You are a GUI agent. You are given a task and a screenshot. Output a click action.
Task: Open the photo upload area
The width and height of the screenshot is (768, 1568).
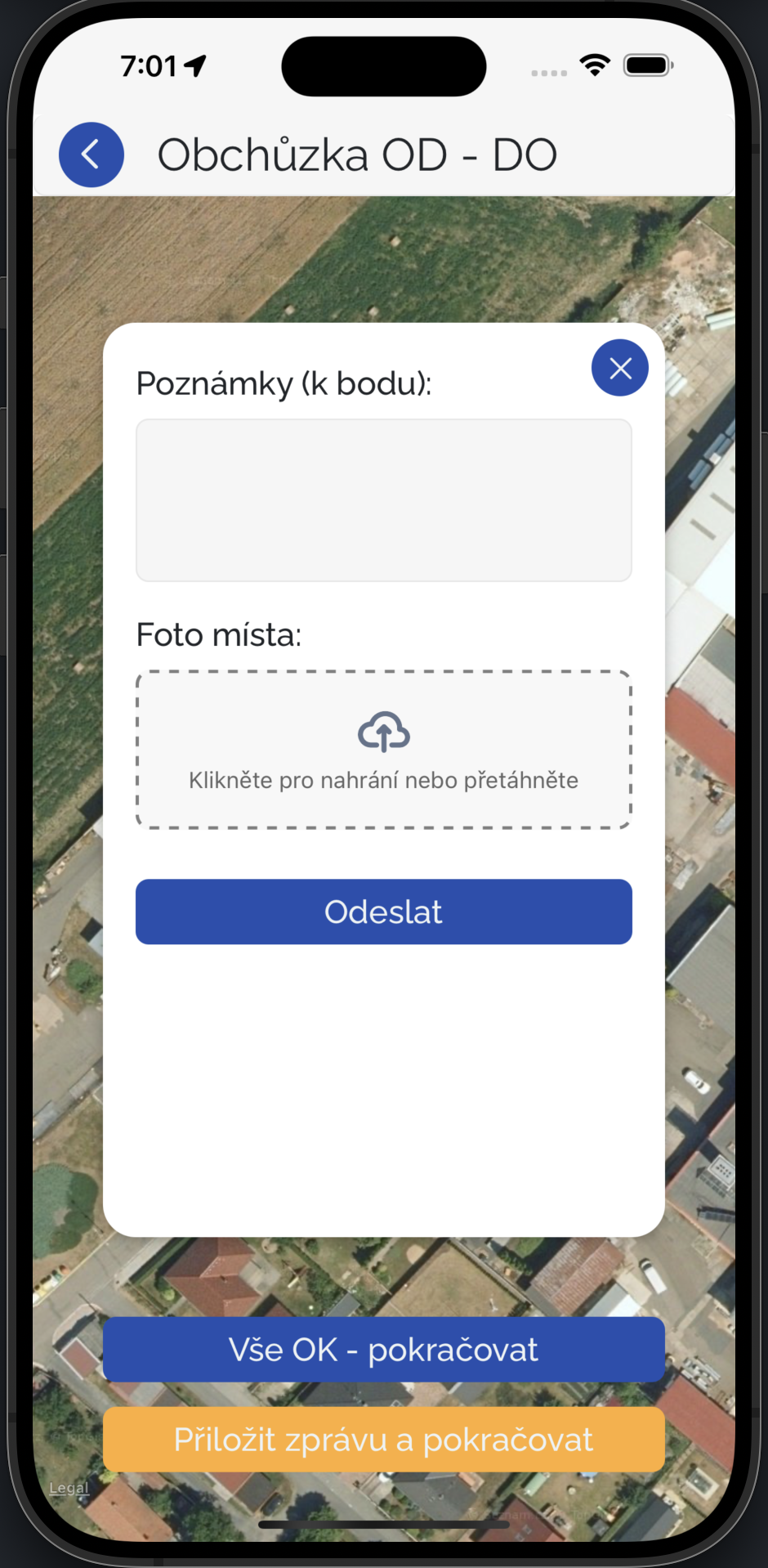[383, 750]
